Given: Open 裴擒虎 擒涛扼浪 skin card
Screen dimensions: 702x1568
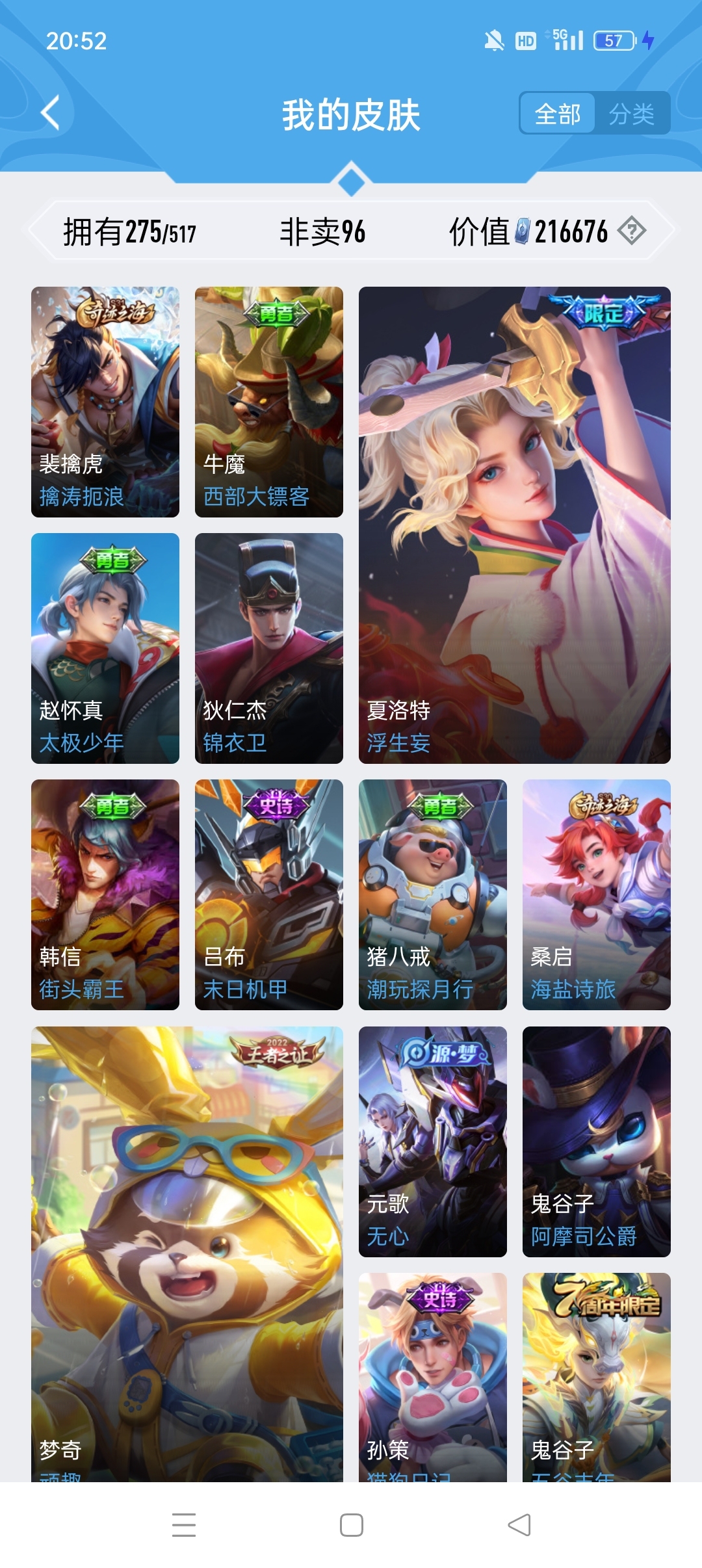Looking at the screenshot, I should (x=105, y=402).
